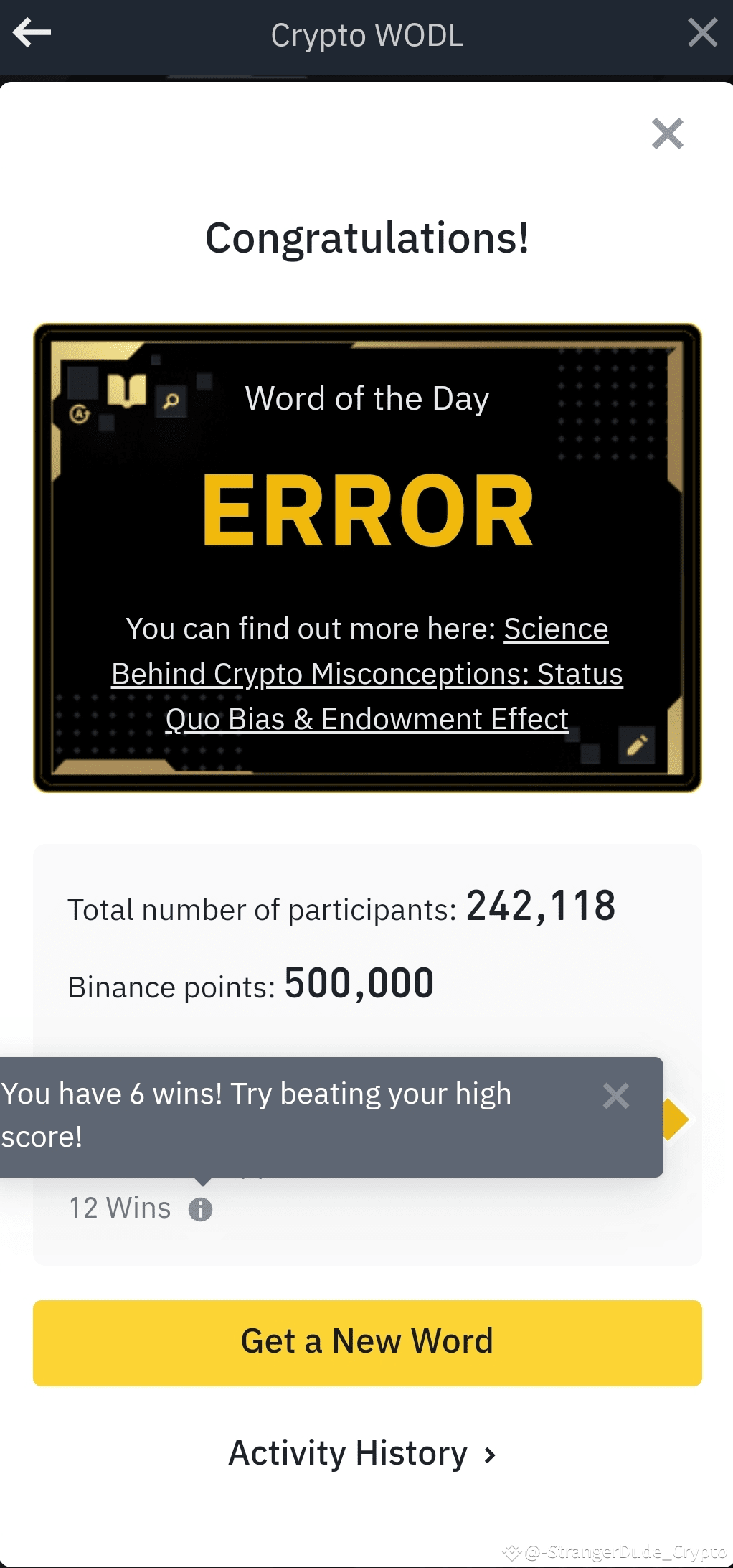Open Science Behind Crypto Misconceptions article
The image size is (733, 1568).
click(x=367, y=673)
